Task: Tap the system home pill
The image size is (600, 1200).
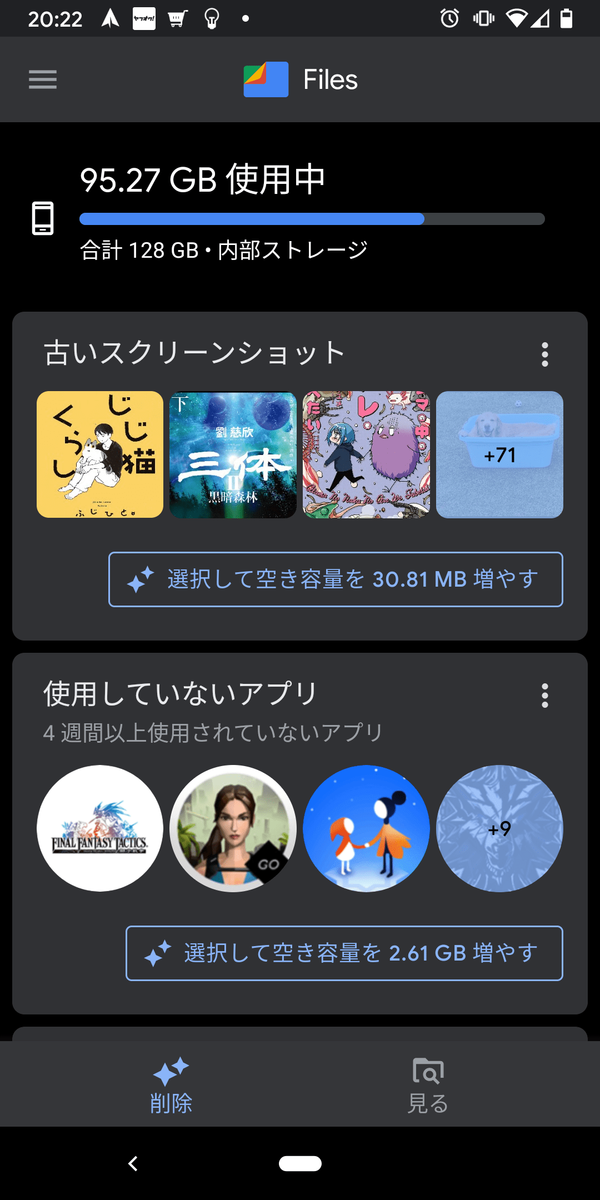Action: coord(300,1163)
